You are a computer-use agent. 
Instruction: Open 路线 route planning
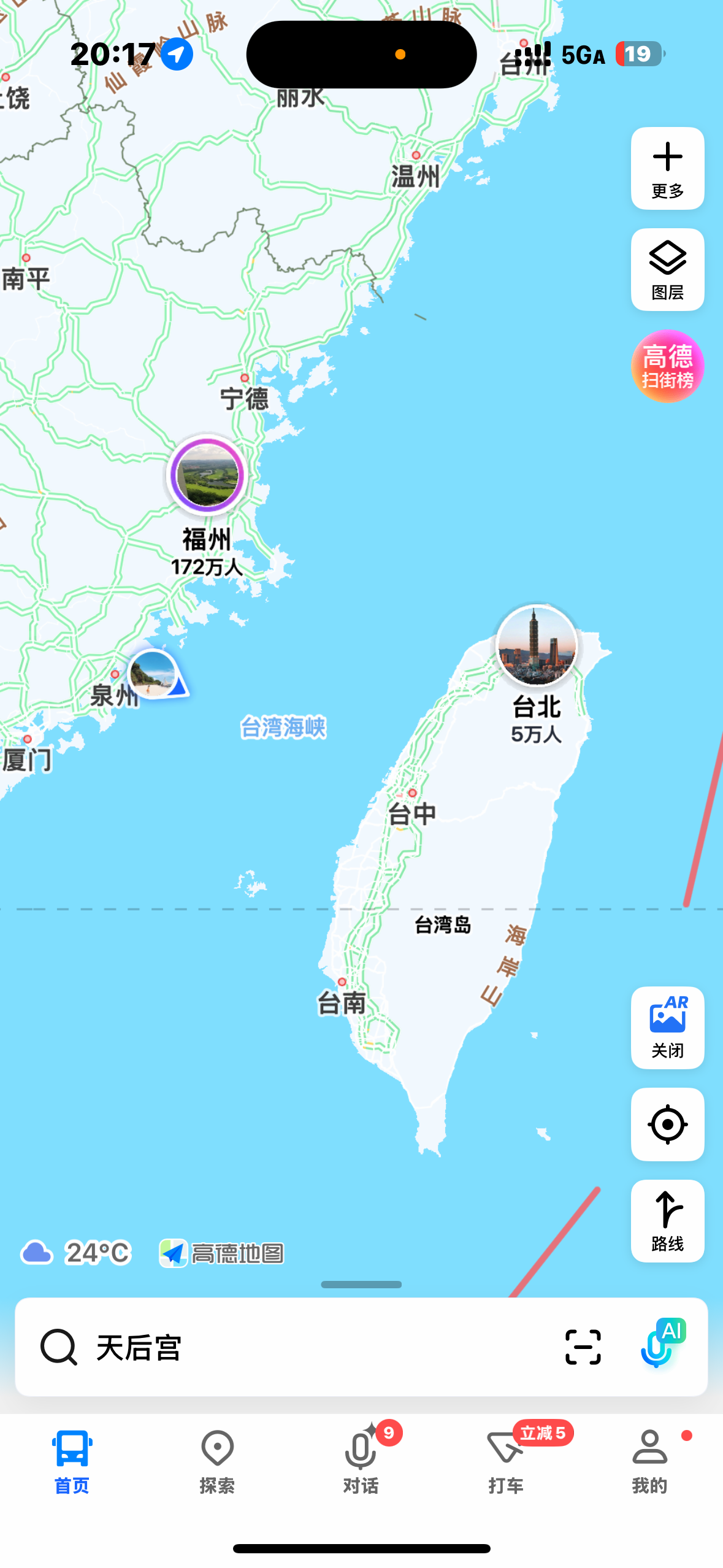tap(667, 1220)
